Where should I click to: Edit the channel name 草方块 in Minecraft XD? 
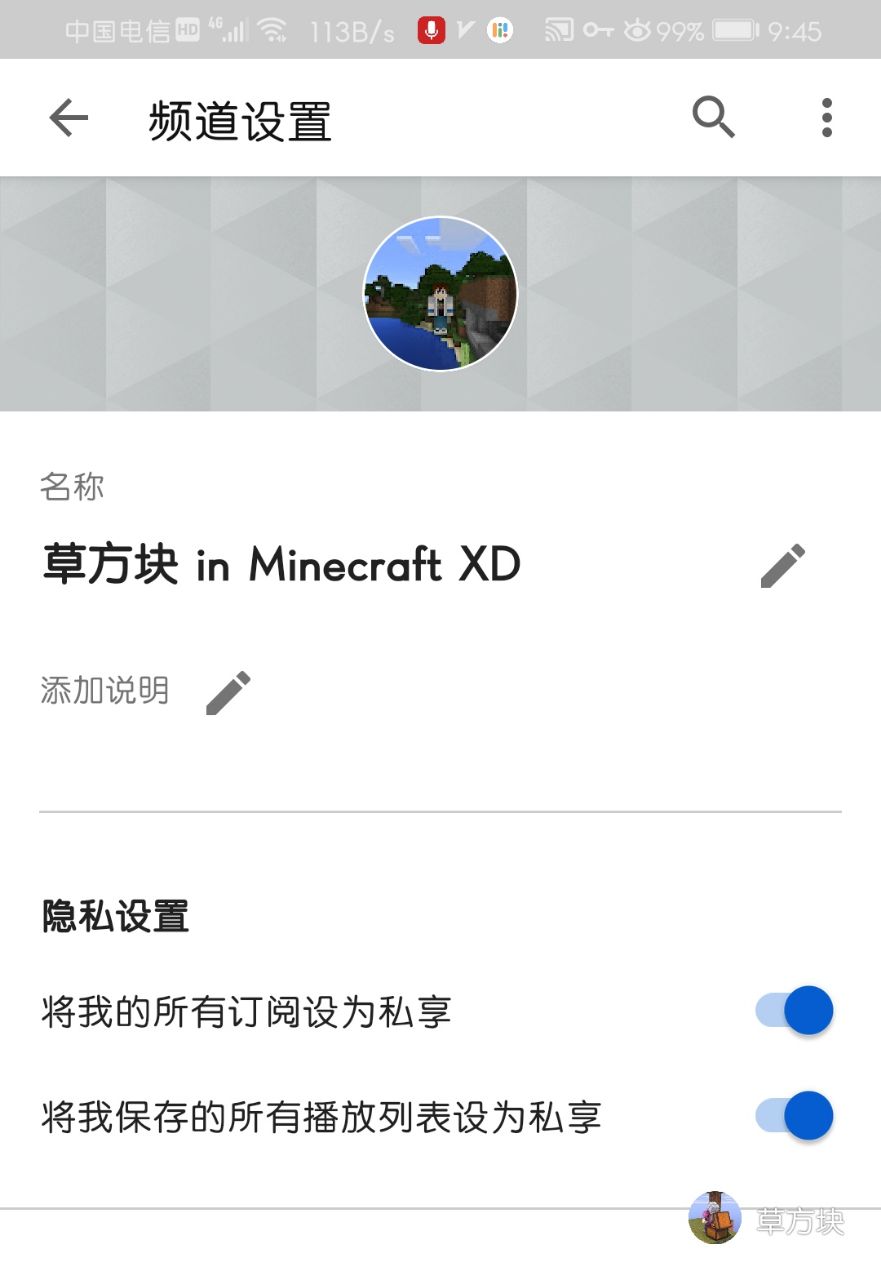click(782, 566)
